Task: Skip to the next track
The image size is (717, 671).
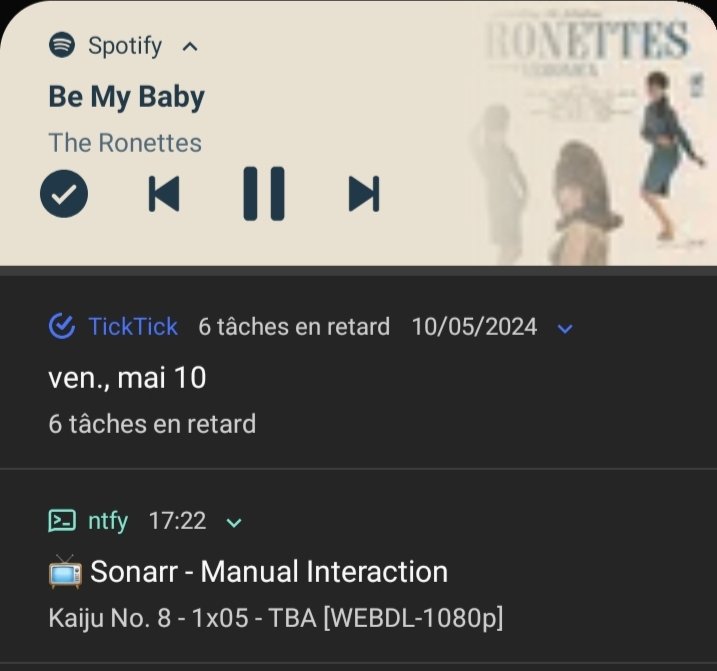Action: pyautogui.click(x=364, y=194)
